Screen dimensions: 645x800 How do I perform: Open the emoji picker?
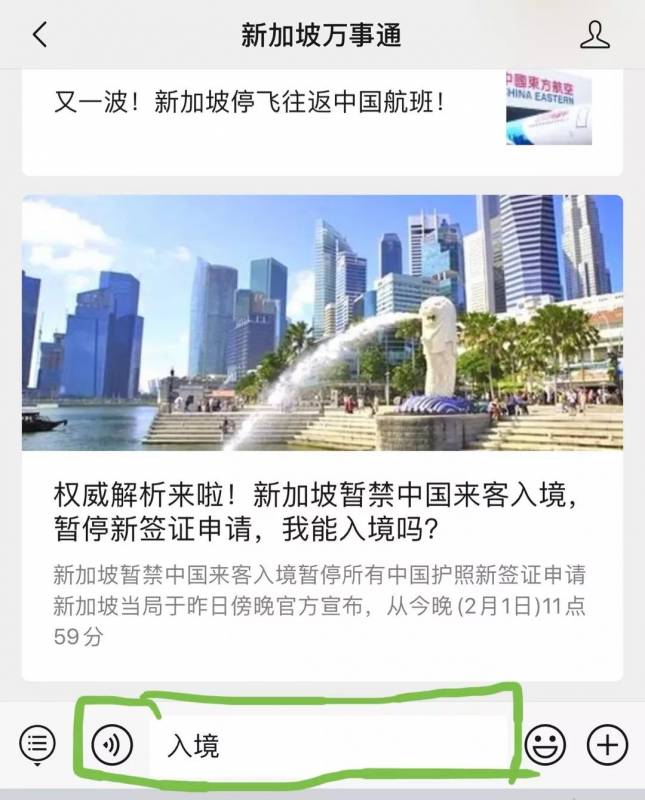coord(545,744)
